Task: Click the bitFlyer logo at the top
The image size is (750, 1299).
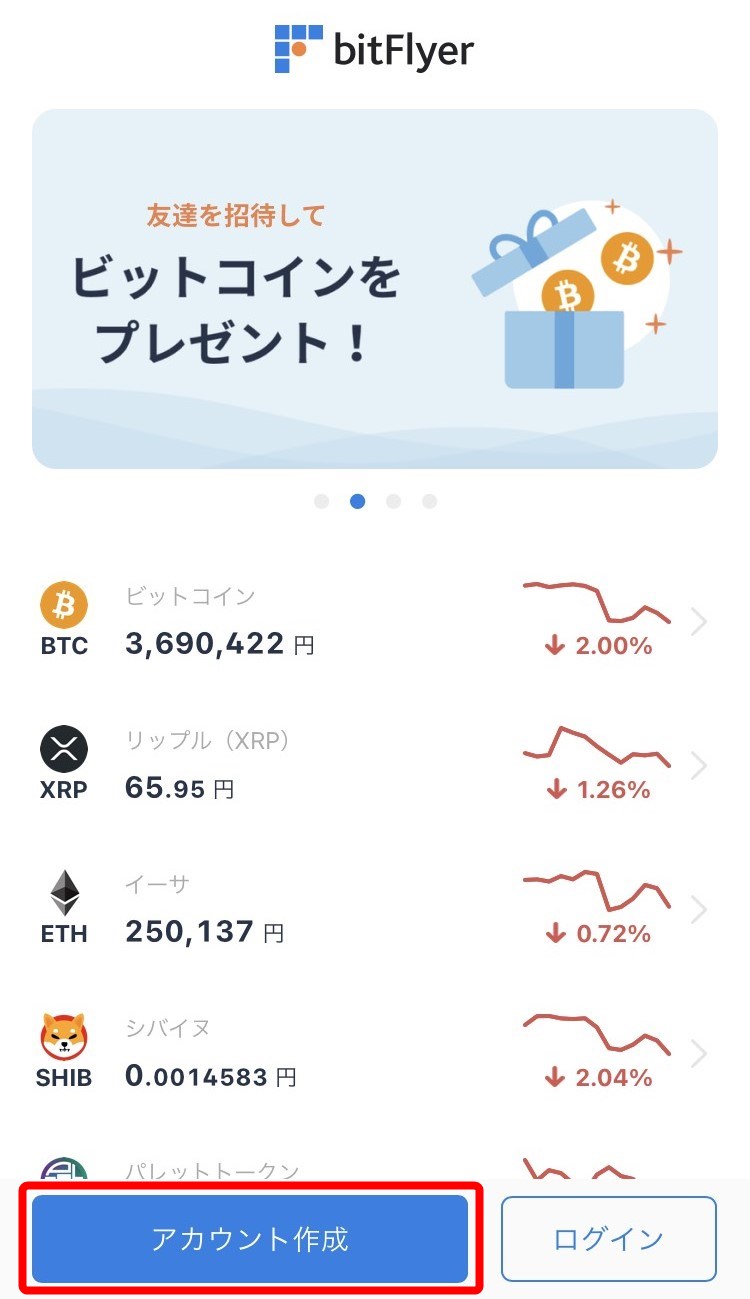Action: [x=375, y=47]
